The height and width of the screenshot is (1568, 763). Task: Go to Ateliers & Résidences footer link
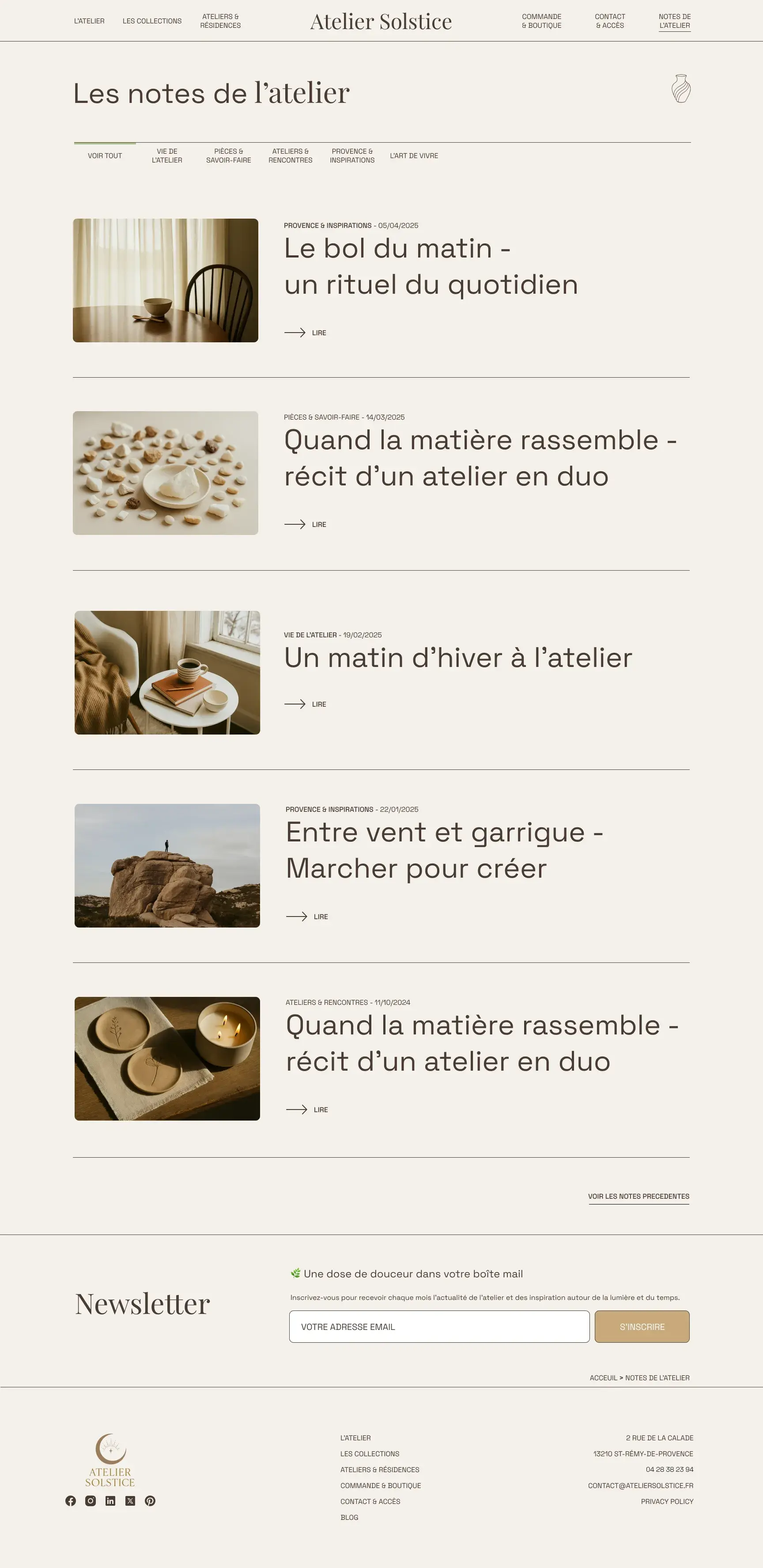click(380, 1470)
